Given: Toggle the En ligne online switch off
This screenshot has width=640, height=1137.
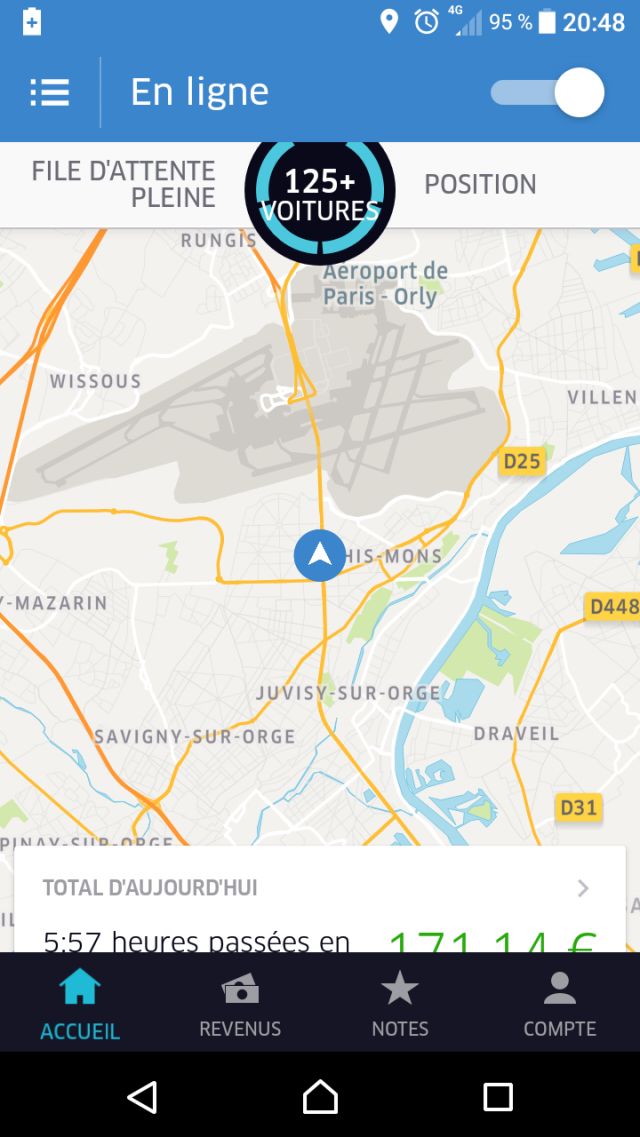Looking at the screenshot, I should tap(548, 93).
